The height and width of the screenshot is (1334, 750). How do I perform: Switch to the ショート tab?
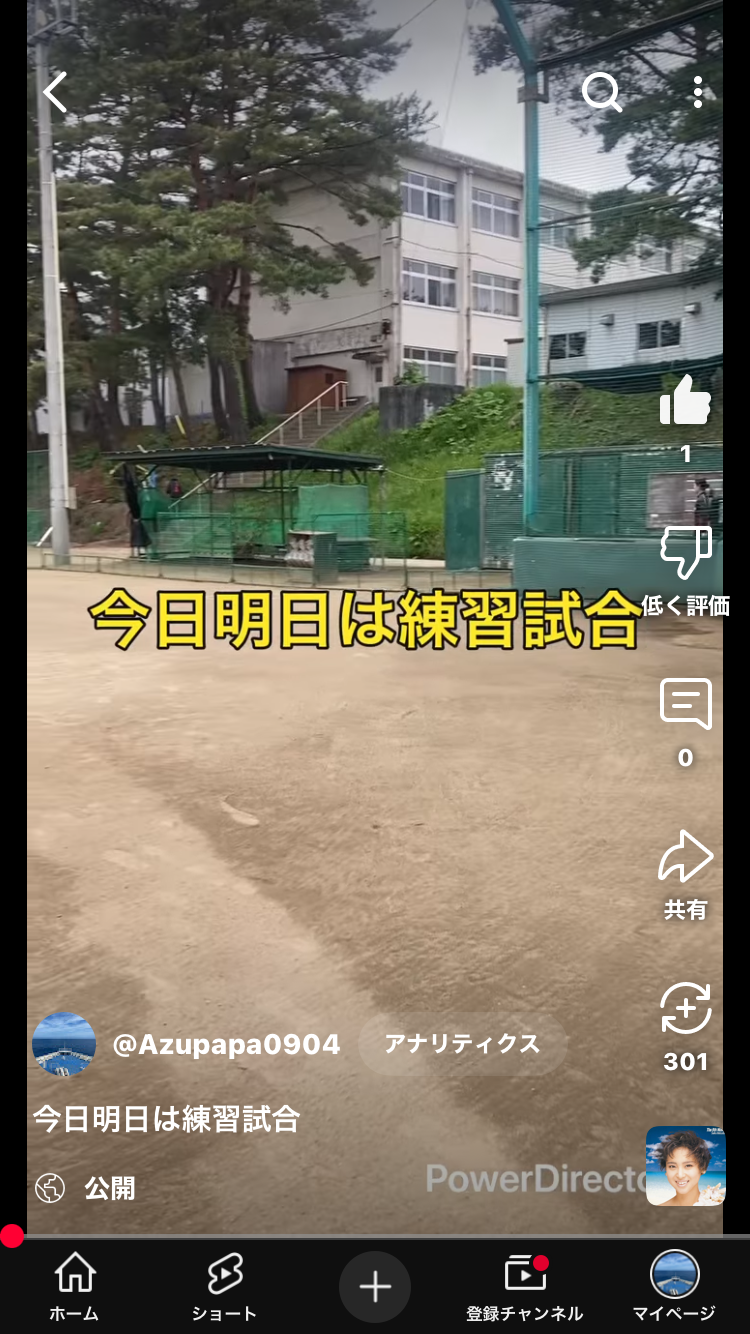coord(225,1286)
